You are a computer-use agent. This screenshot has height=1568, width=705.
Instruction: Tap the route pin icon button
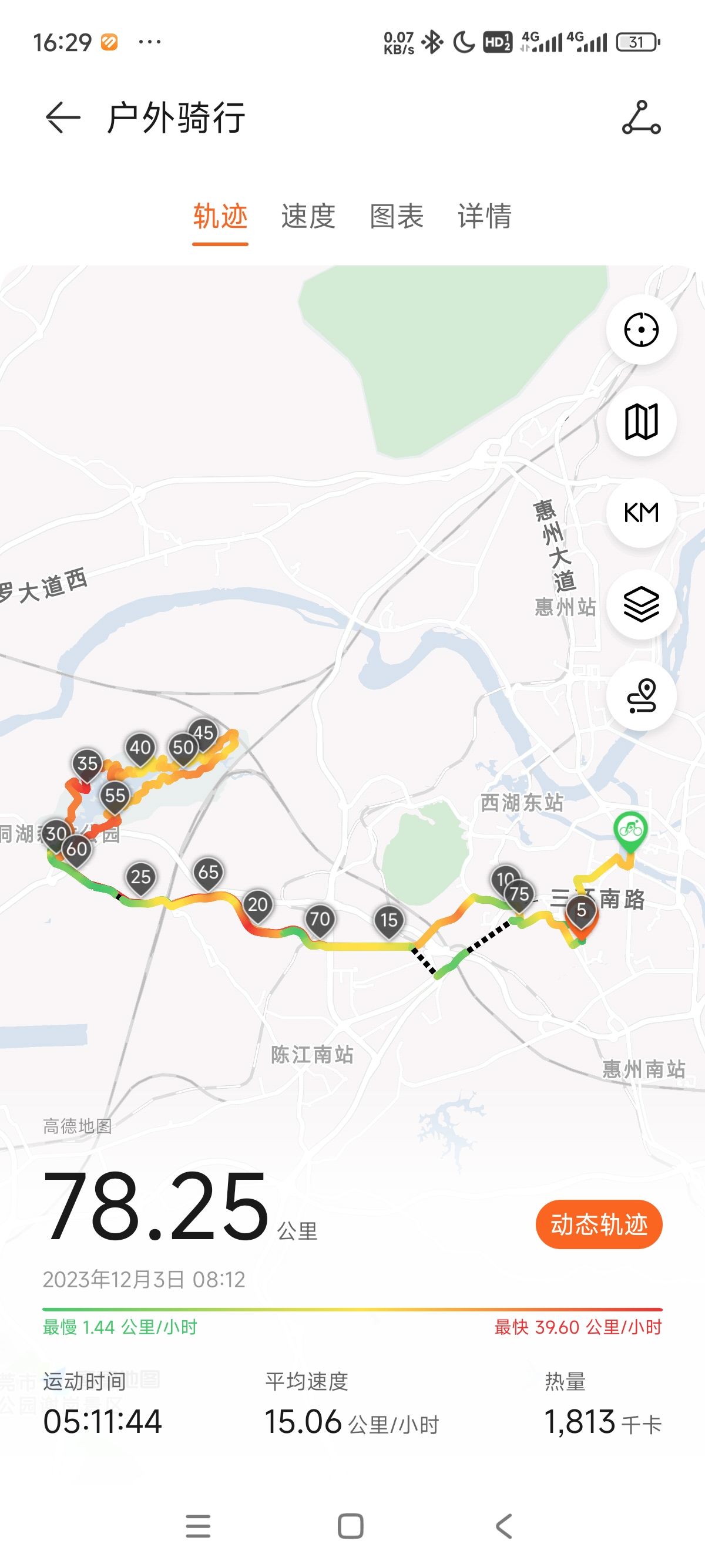pyautogui.click(x=641, y=695)
